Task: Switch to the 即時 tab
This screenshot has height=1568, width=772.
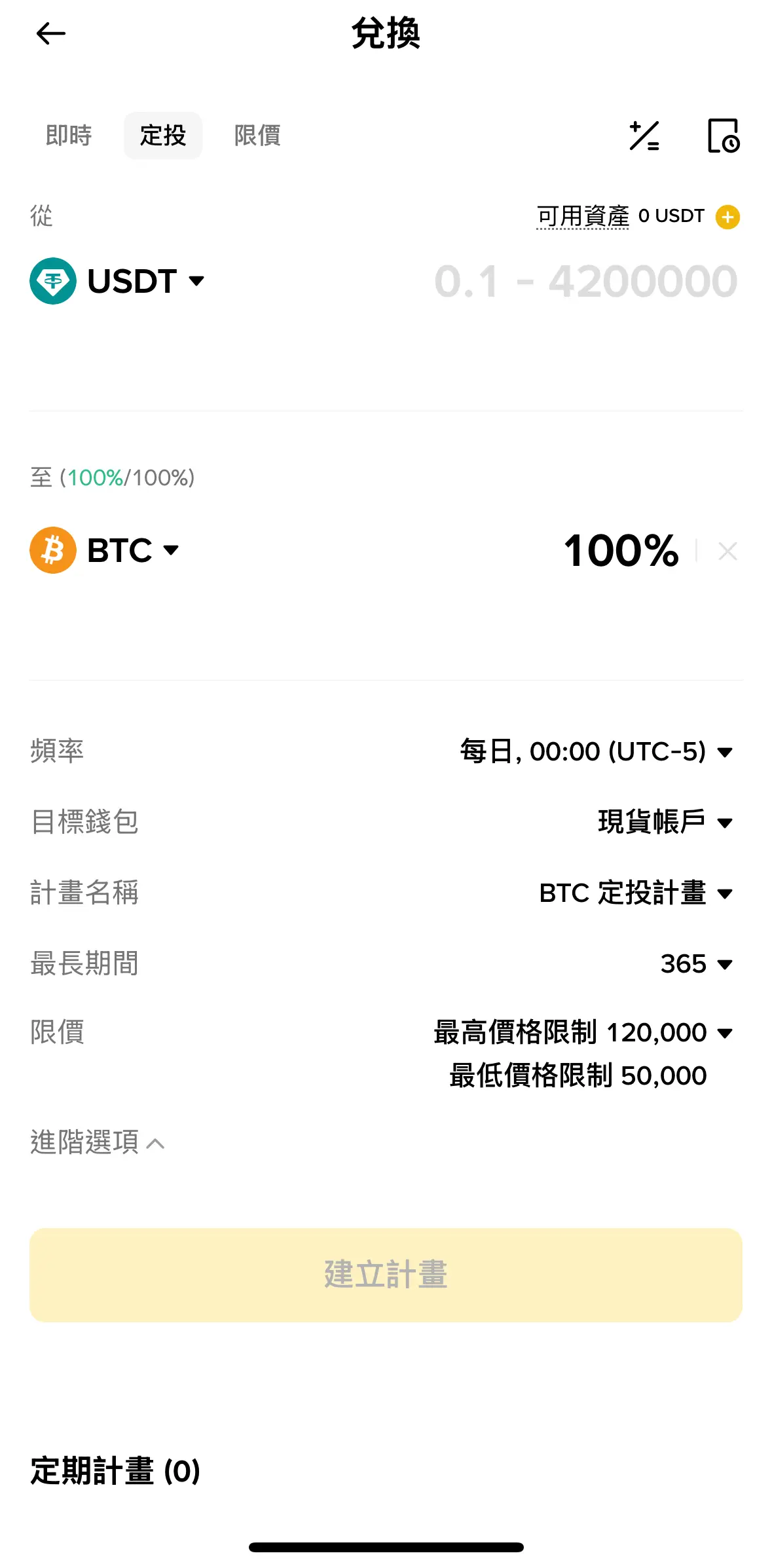Action: 69,136
